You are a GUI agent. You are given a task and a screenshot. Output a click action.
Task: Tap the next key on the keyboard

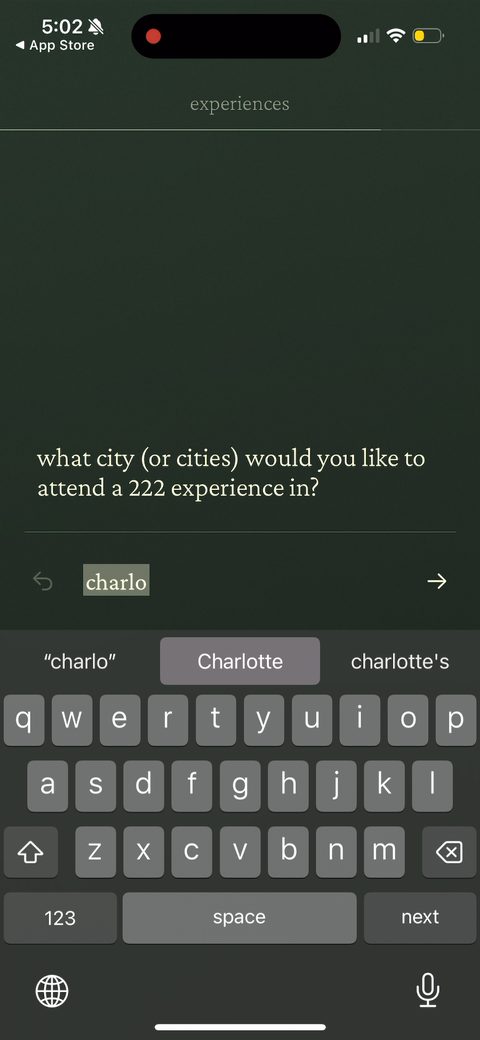click(x=420, y=917)
